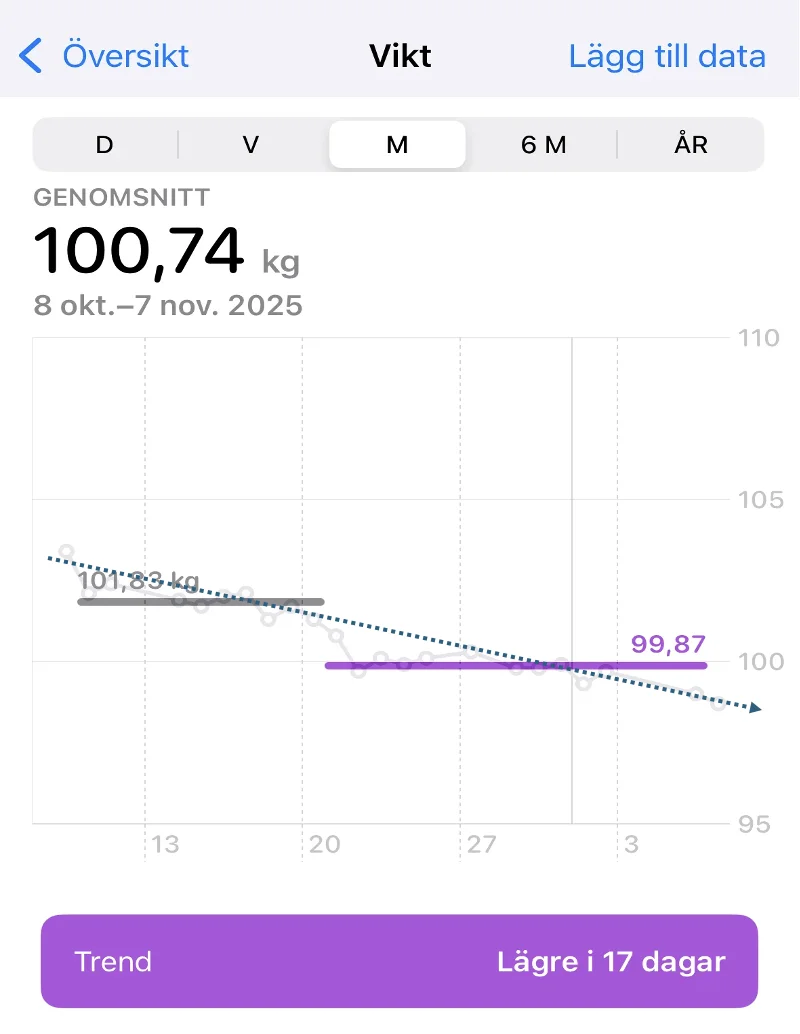Viewport: 800px width, 1034px height.
Task: Open the Trend Lägre i 17 dagar card
Action: (x=399, y=961)
